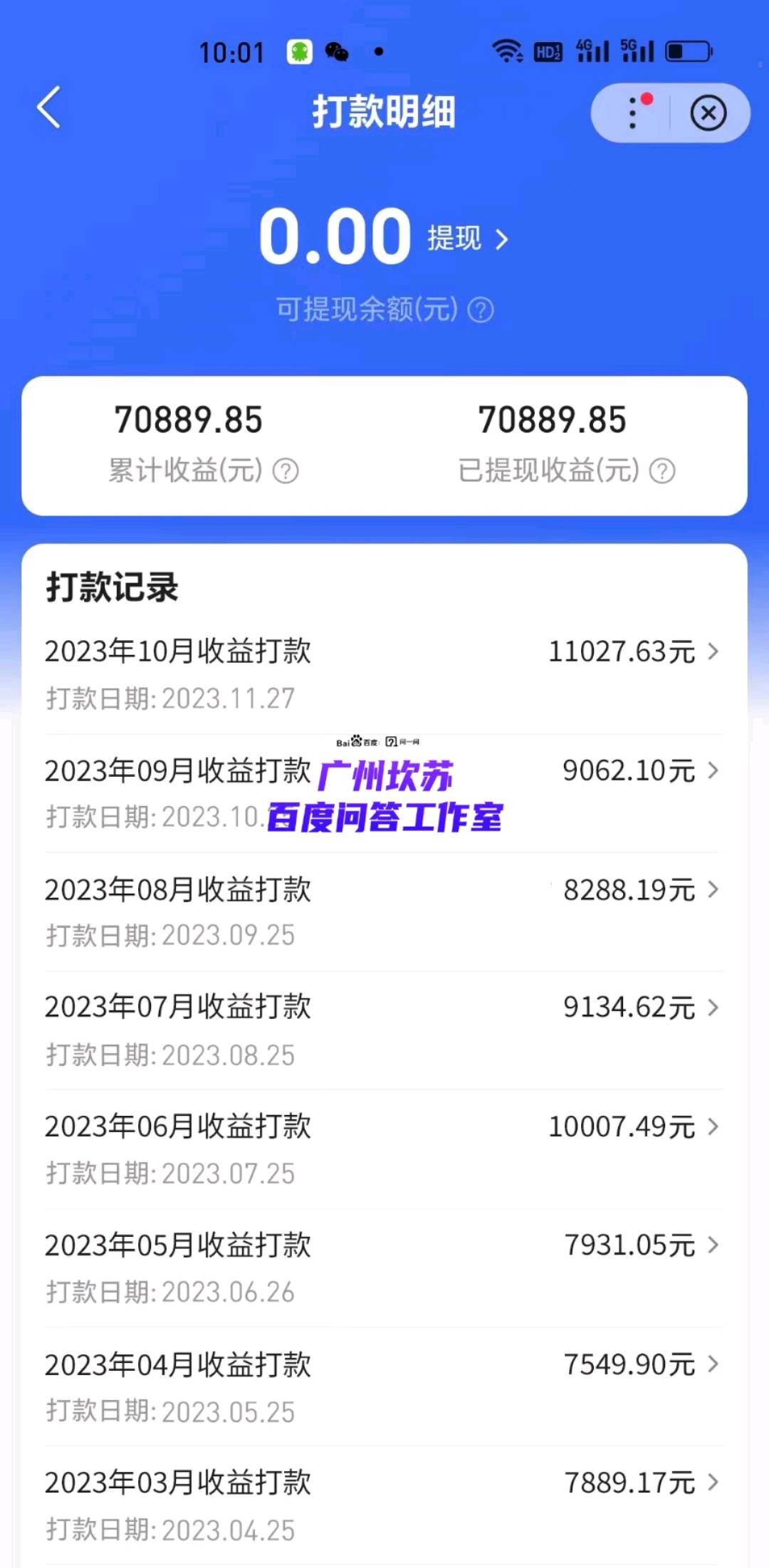
Task: Open 2023年10月收益打款 record
Action: pos(383,673)
